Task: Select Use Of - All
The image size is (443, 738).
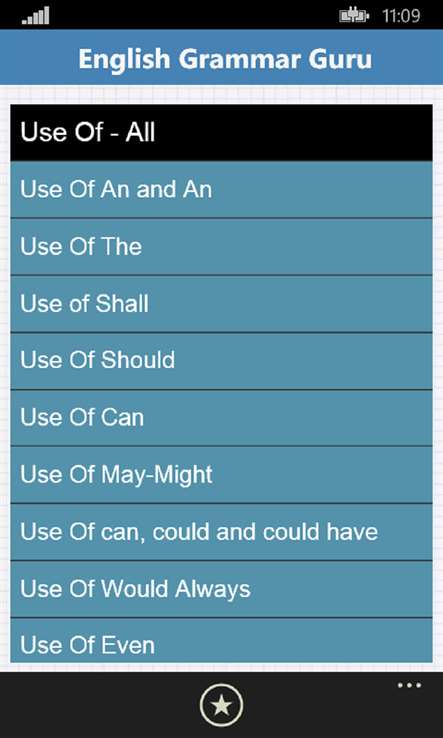Action: [x=221, y=133]
